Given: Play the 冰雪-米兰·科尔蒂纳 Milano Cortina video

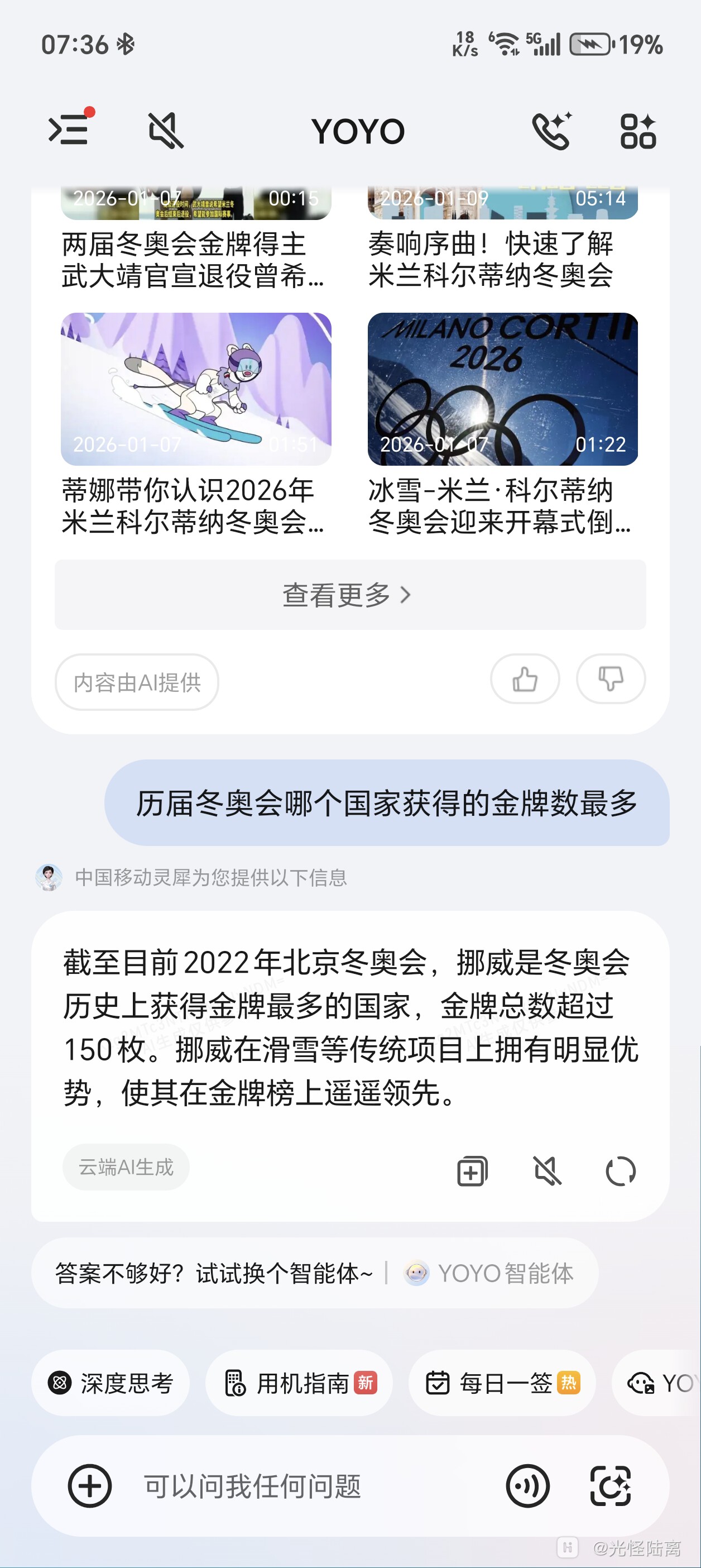Looking at the screenshot, I should 503,390.
